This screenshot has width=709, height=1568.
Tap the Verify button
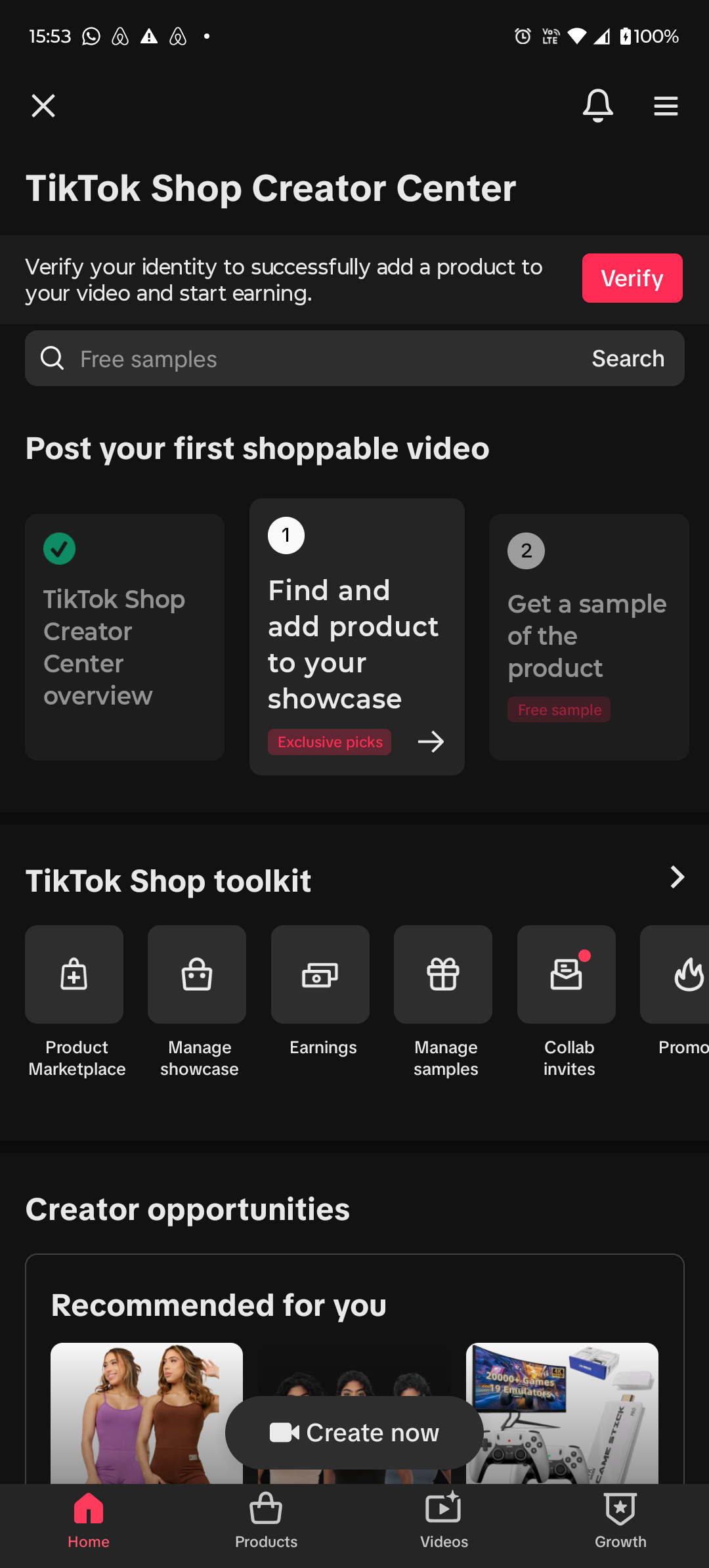click(x=632, y=278)
